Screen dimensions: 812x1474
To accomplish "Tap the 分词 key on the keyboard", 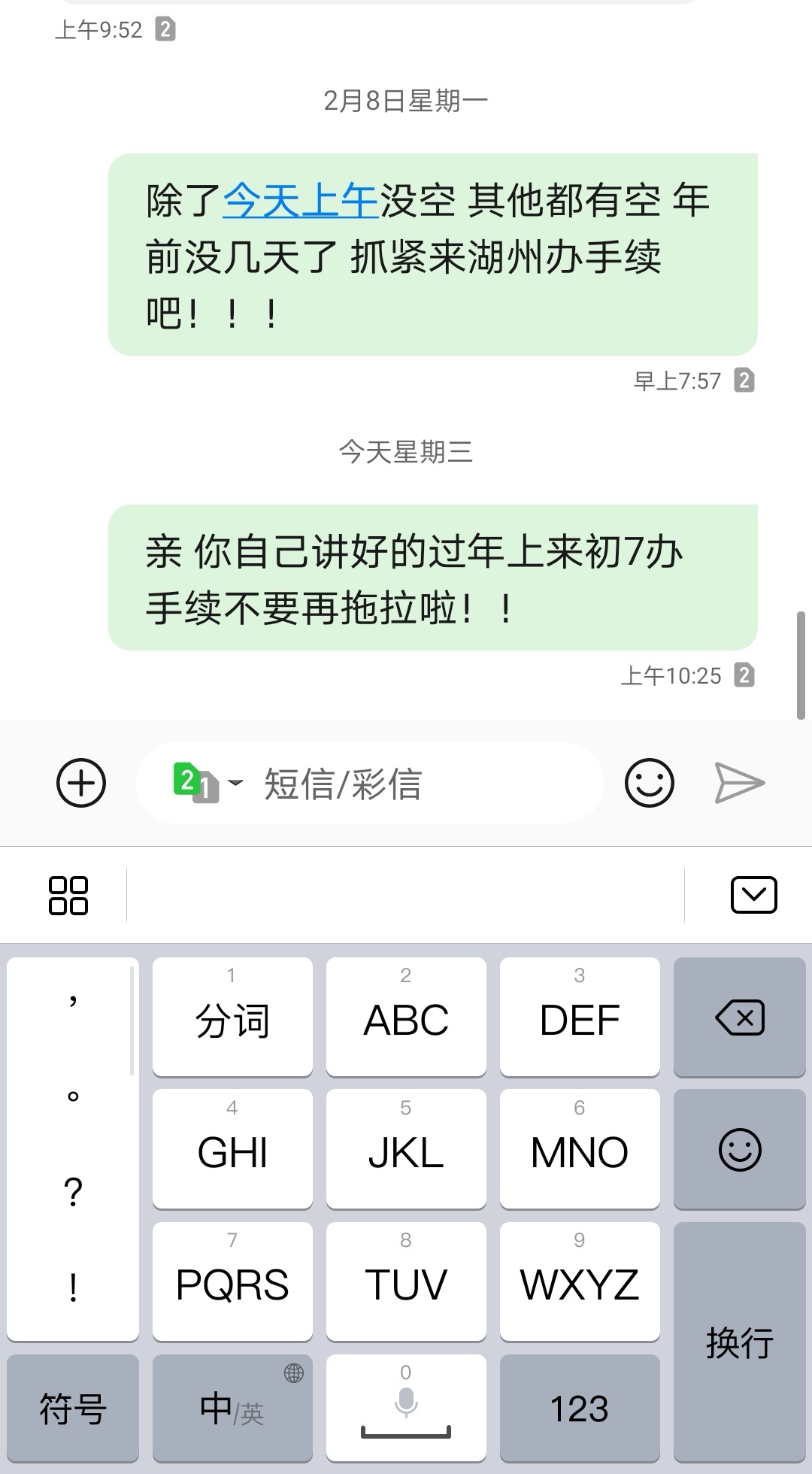I will pyautogui.click(x=232, y=1018).
